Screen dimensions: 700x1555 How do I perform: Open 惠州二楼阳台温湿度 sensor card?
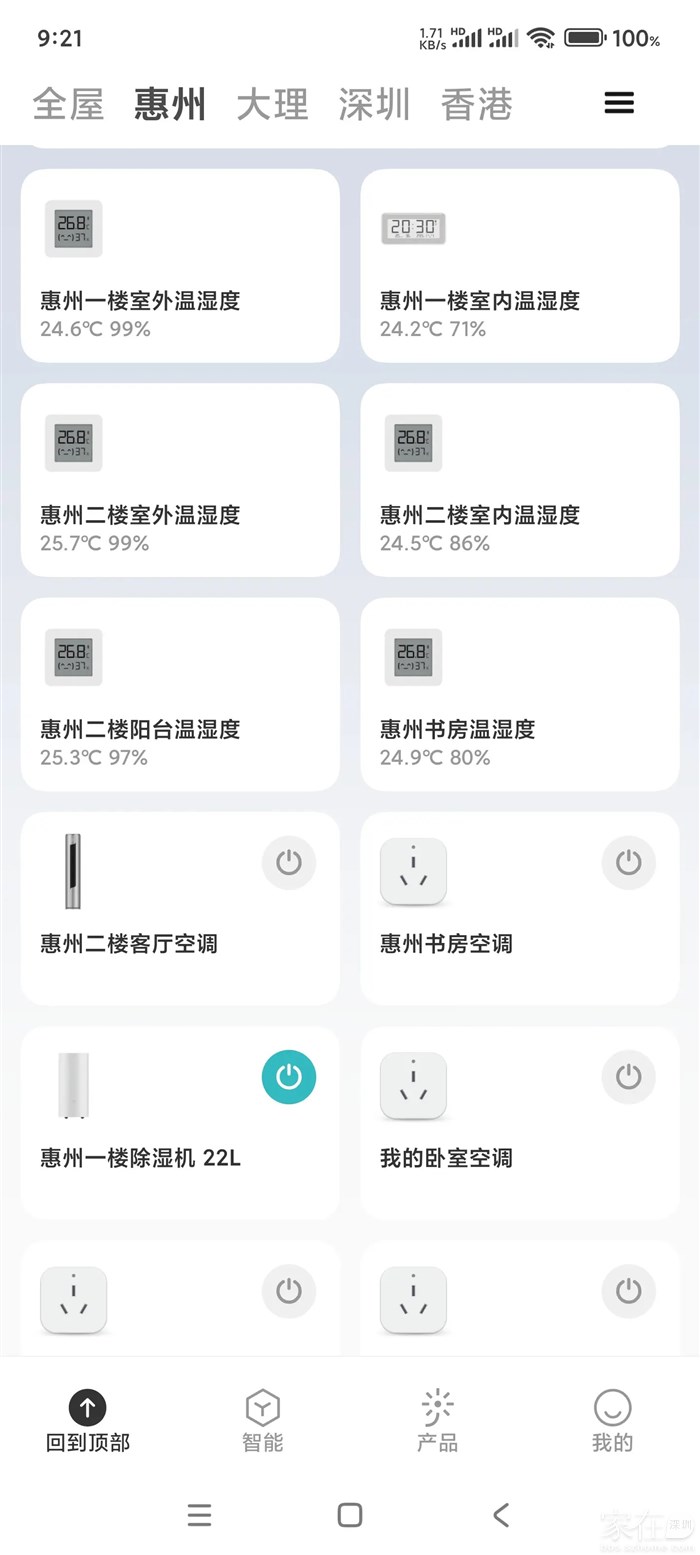tap(180, 695)
